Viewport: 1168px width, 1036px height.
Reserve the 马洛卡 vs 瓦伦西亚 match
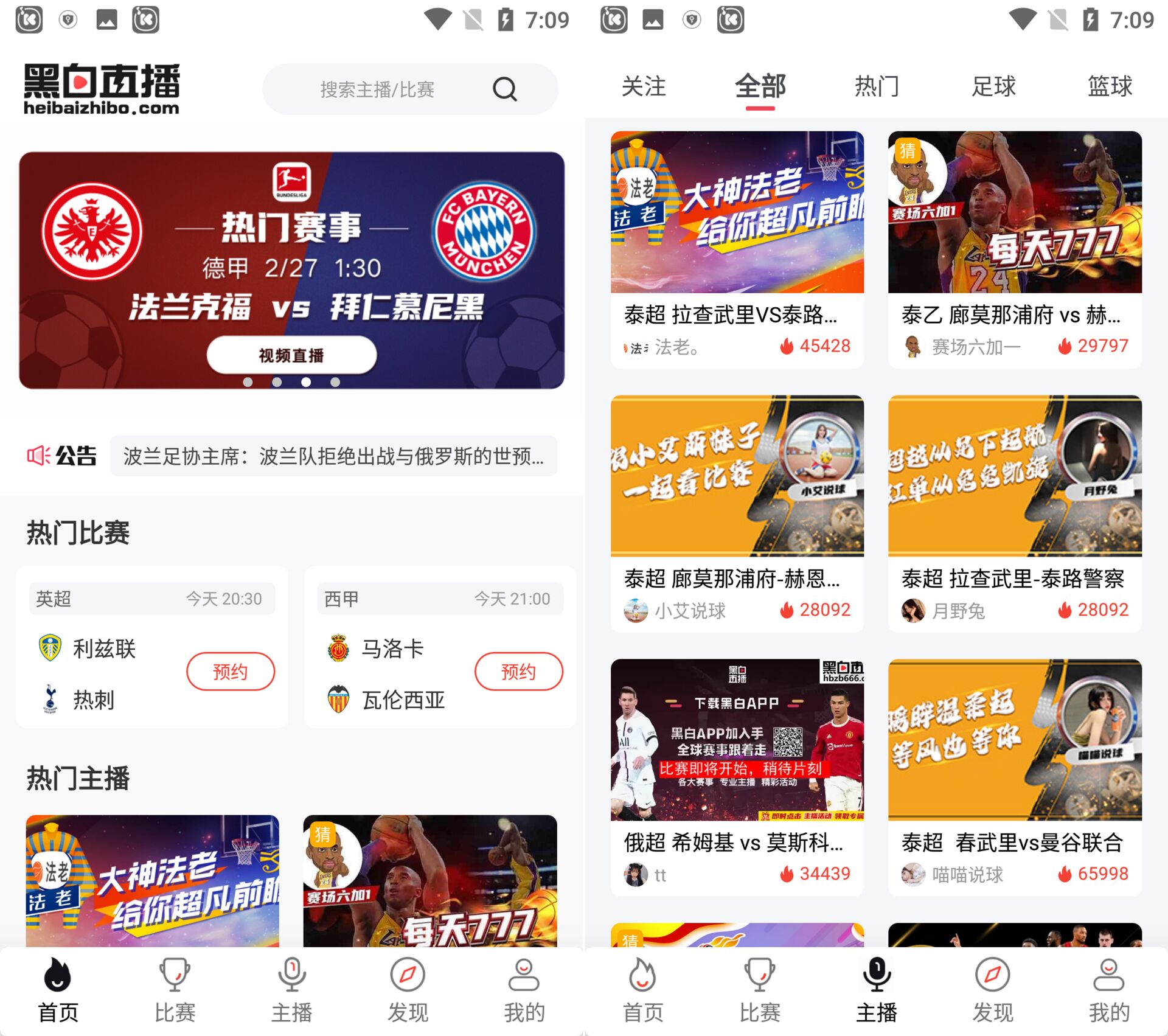coord(518,671)
